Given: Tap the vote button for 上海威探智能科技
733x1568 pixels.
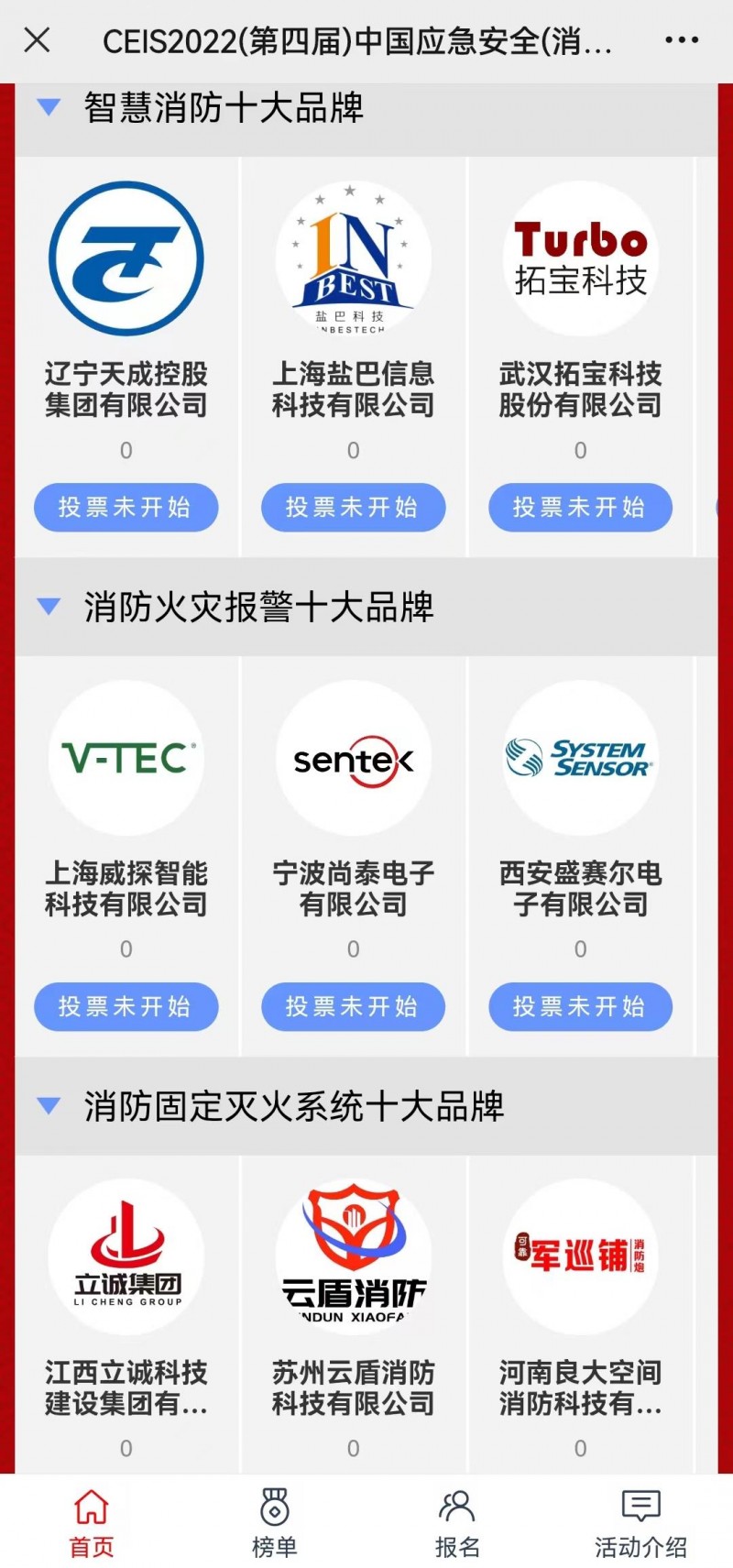Looking at the screenshot, I should (x=126, y=1006).
